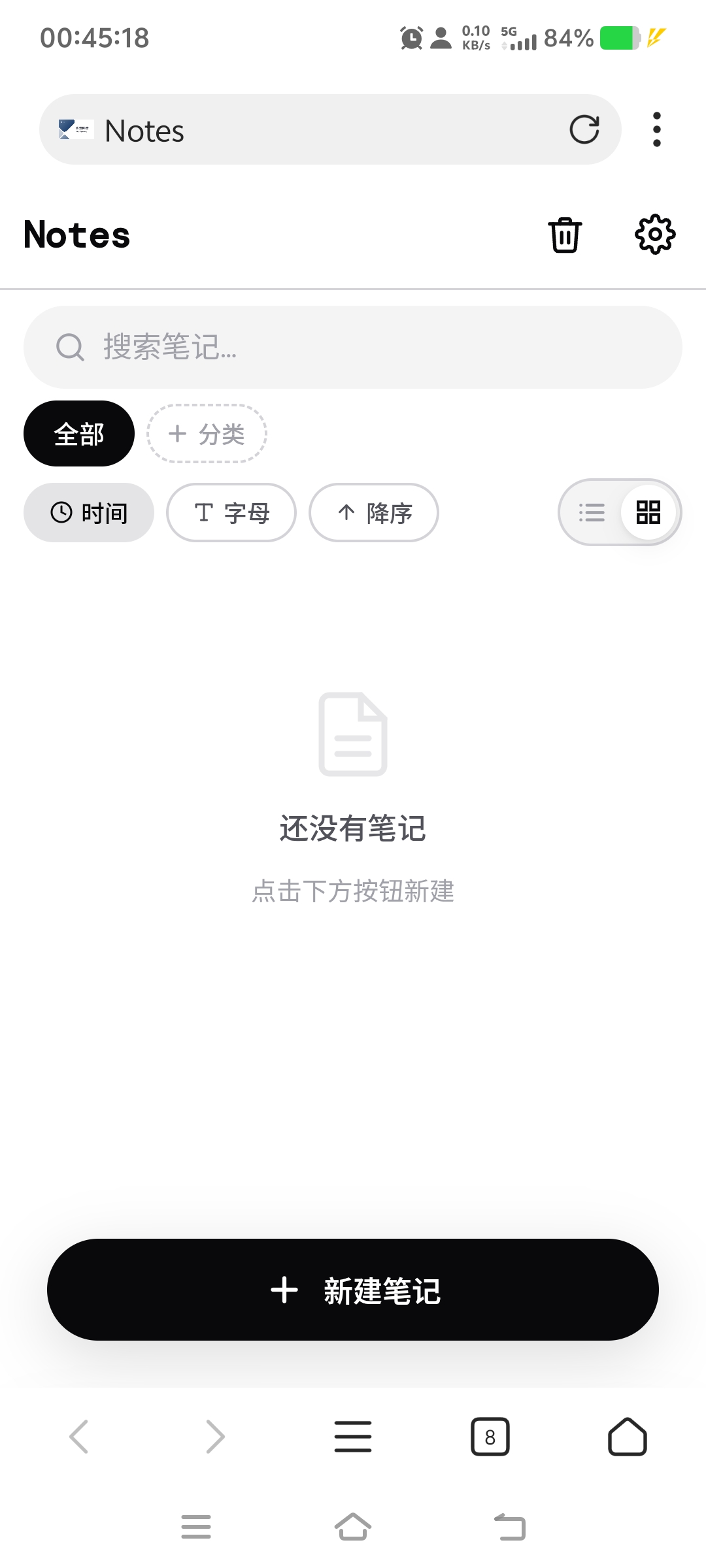Open the browser's three-dot overflow menu

point(656,129)
